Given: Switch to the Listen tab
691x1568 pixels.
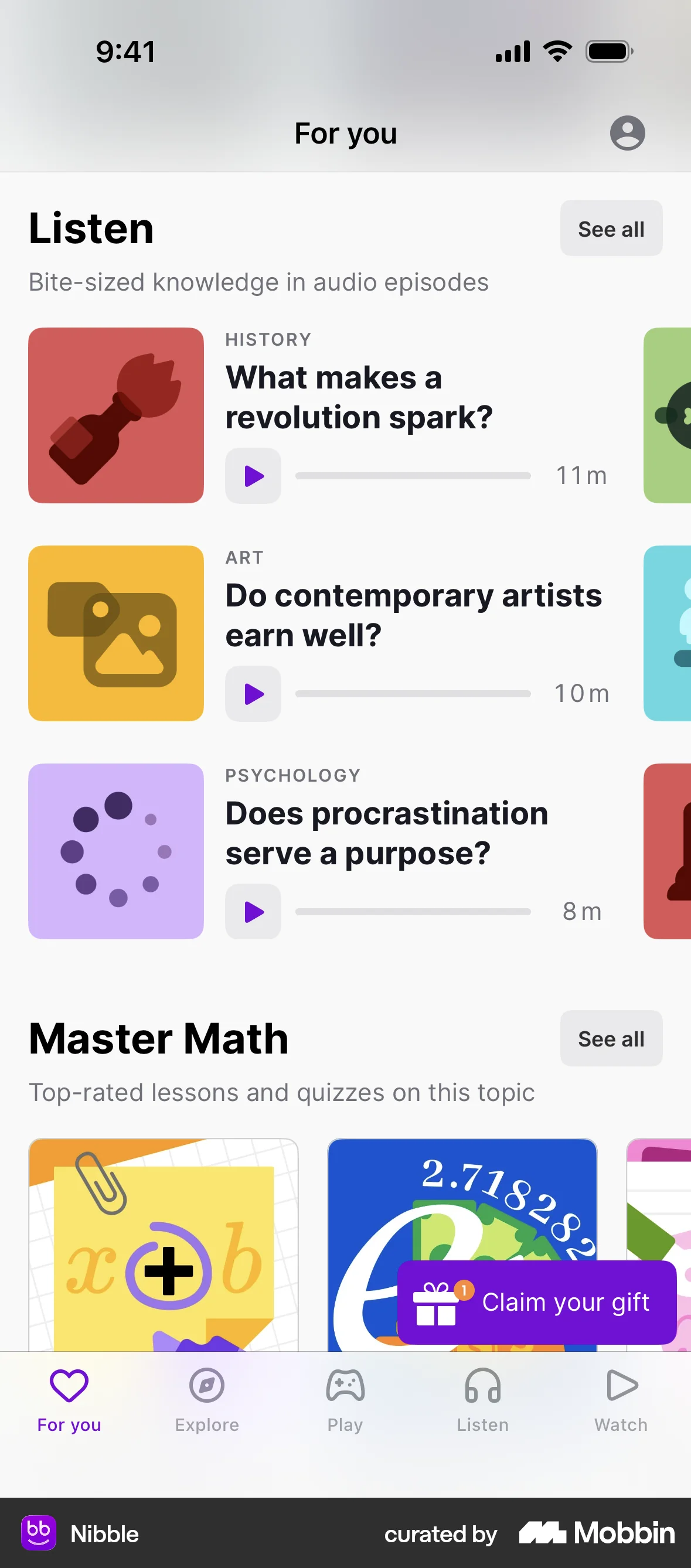Looking at the screenshot, I should tap(482, 1400).
